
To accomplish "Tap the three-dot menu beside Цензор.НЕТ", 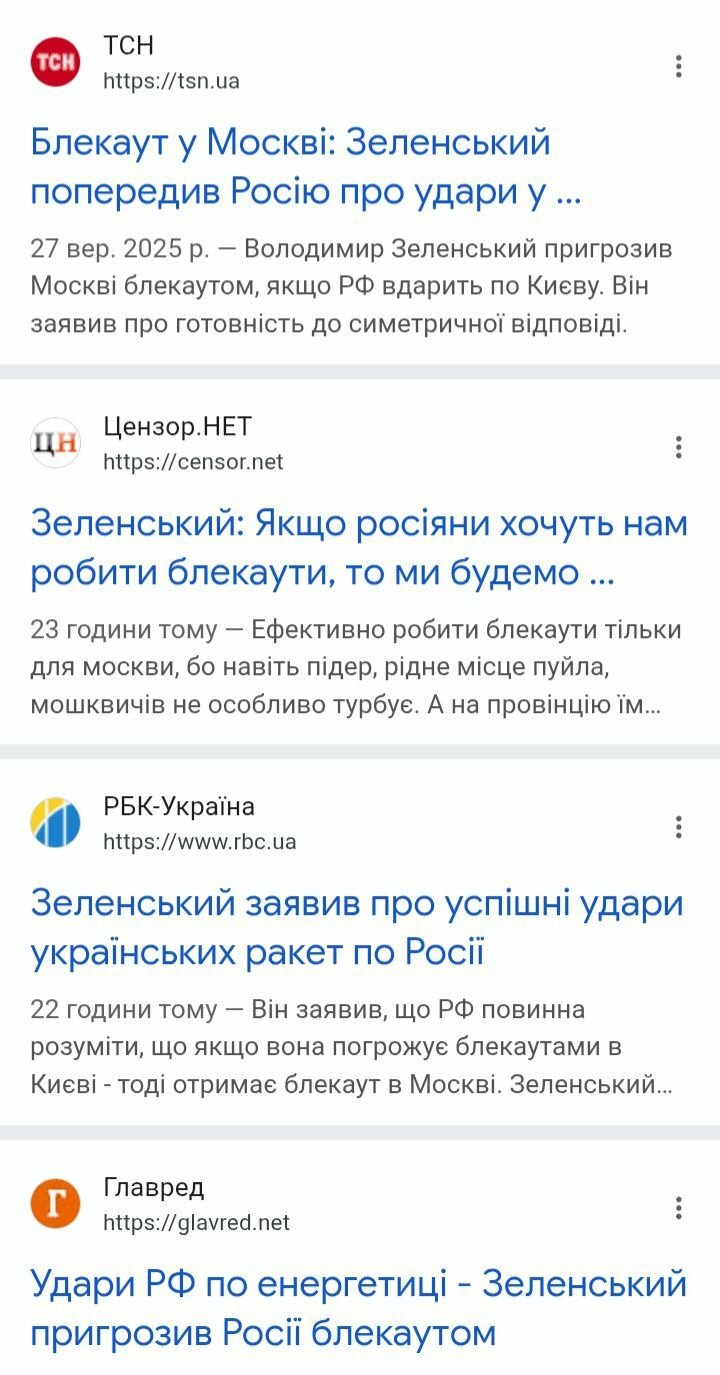I will (678, 447).
